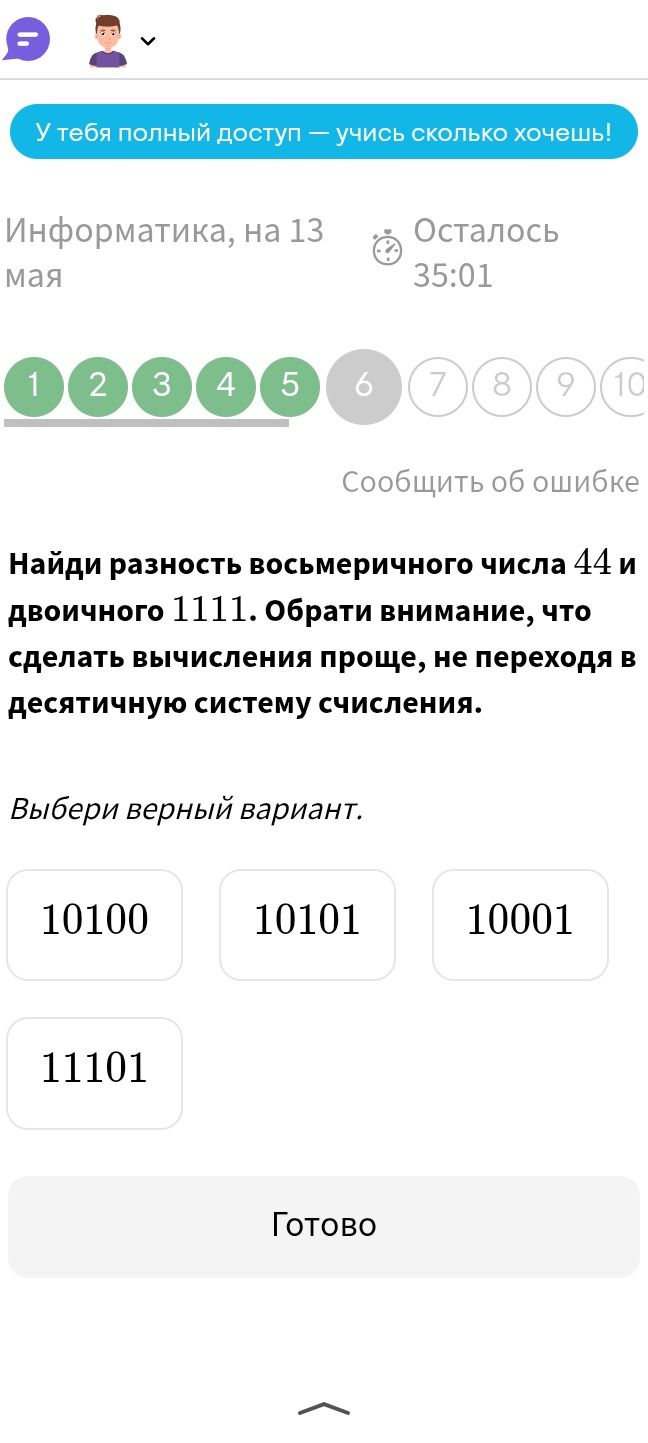648x1443 pixels.
Task: Jump to question 7
Action: pyautogui.click(x=438, y=385)
